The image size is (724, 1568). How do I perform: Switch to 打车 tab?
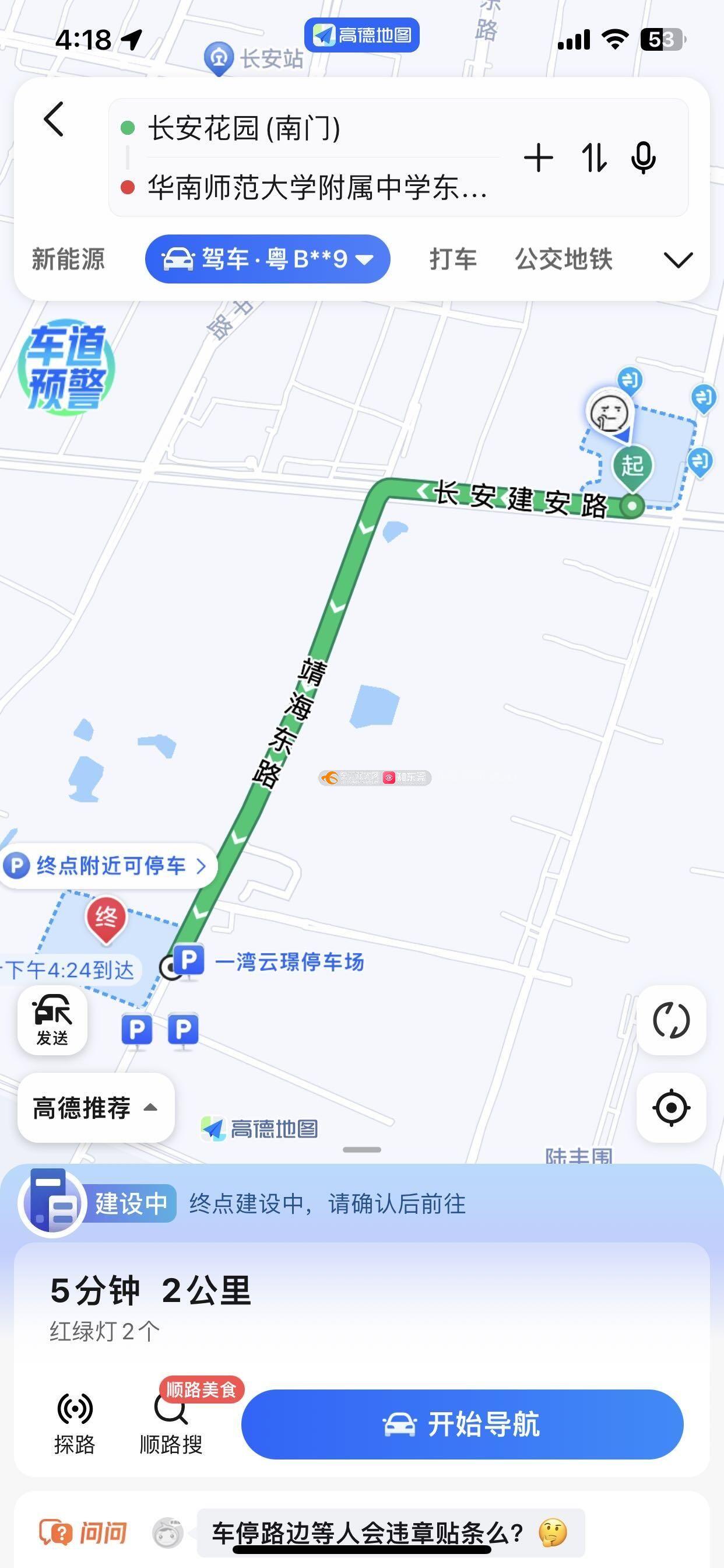pyautogui.click(x=453, y=260)
